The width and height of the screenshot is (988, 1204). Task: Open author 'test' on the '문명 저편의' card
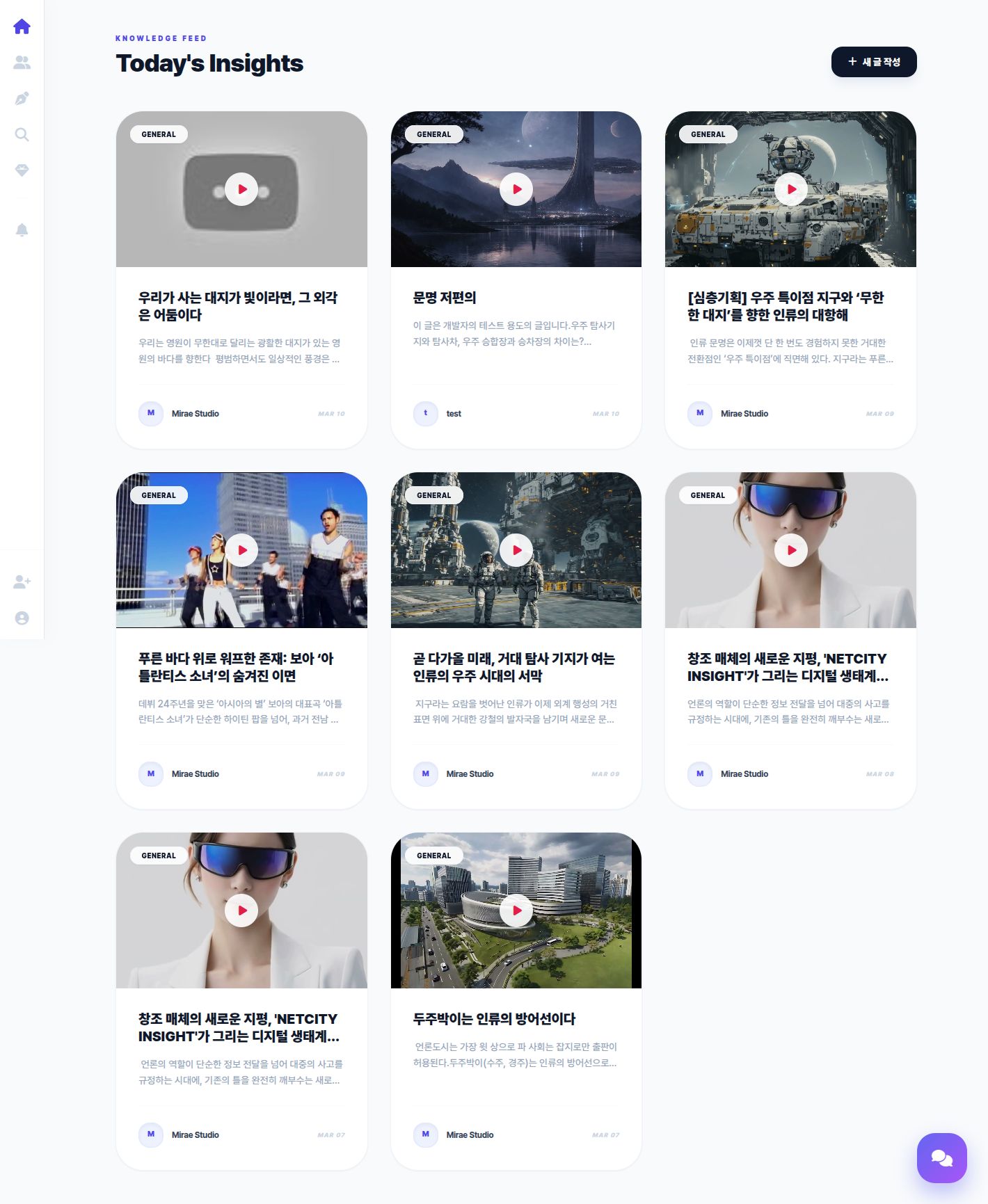point(453,413)
